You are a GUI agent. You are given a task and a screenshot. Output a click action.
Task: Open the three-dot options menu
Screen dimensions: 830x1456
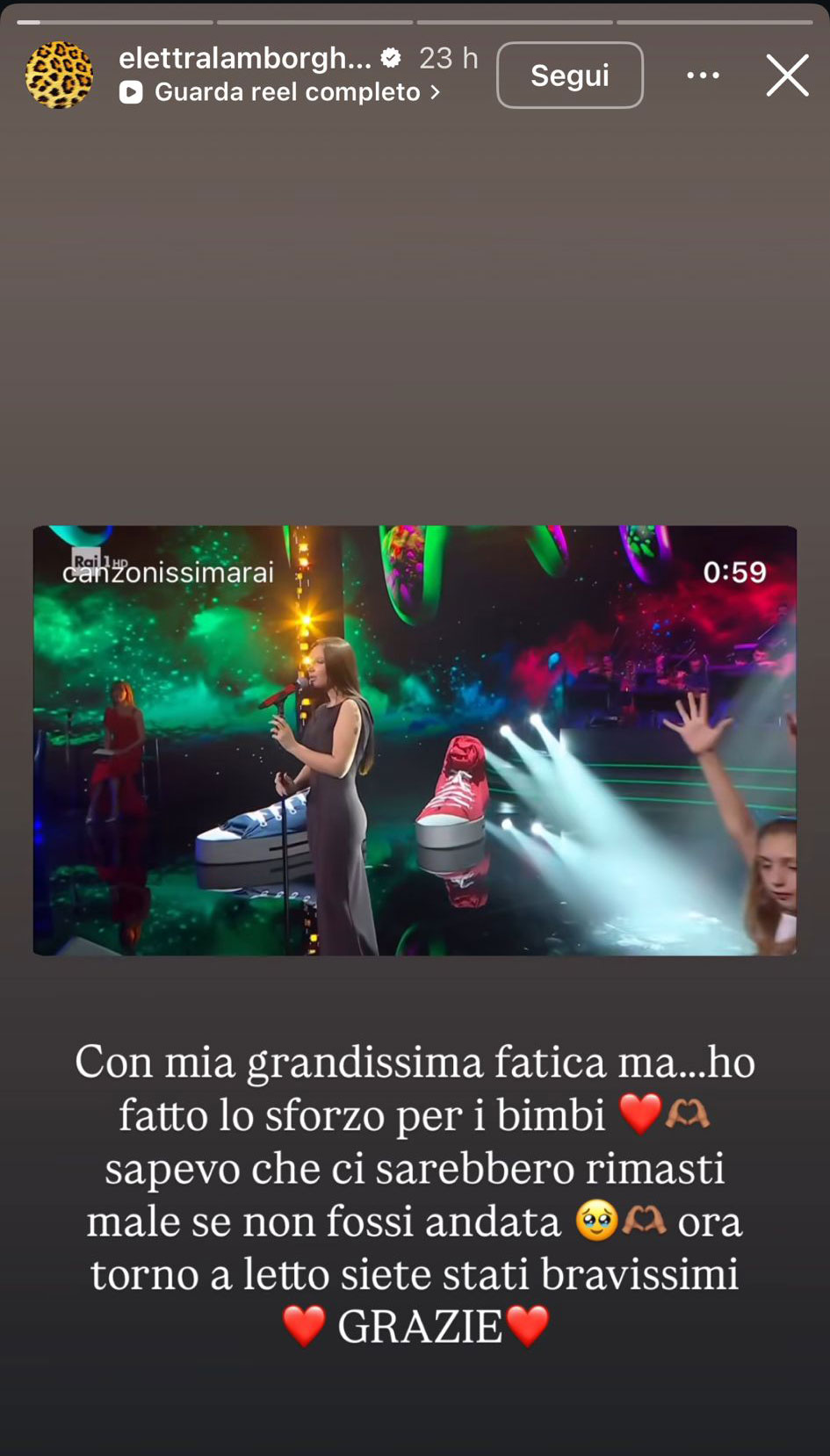click(703, 76)
